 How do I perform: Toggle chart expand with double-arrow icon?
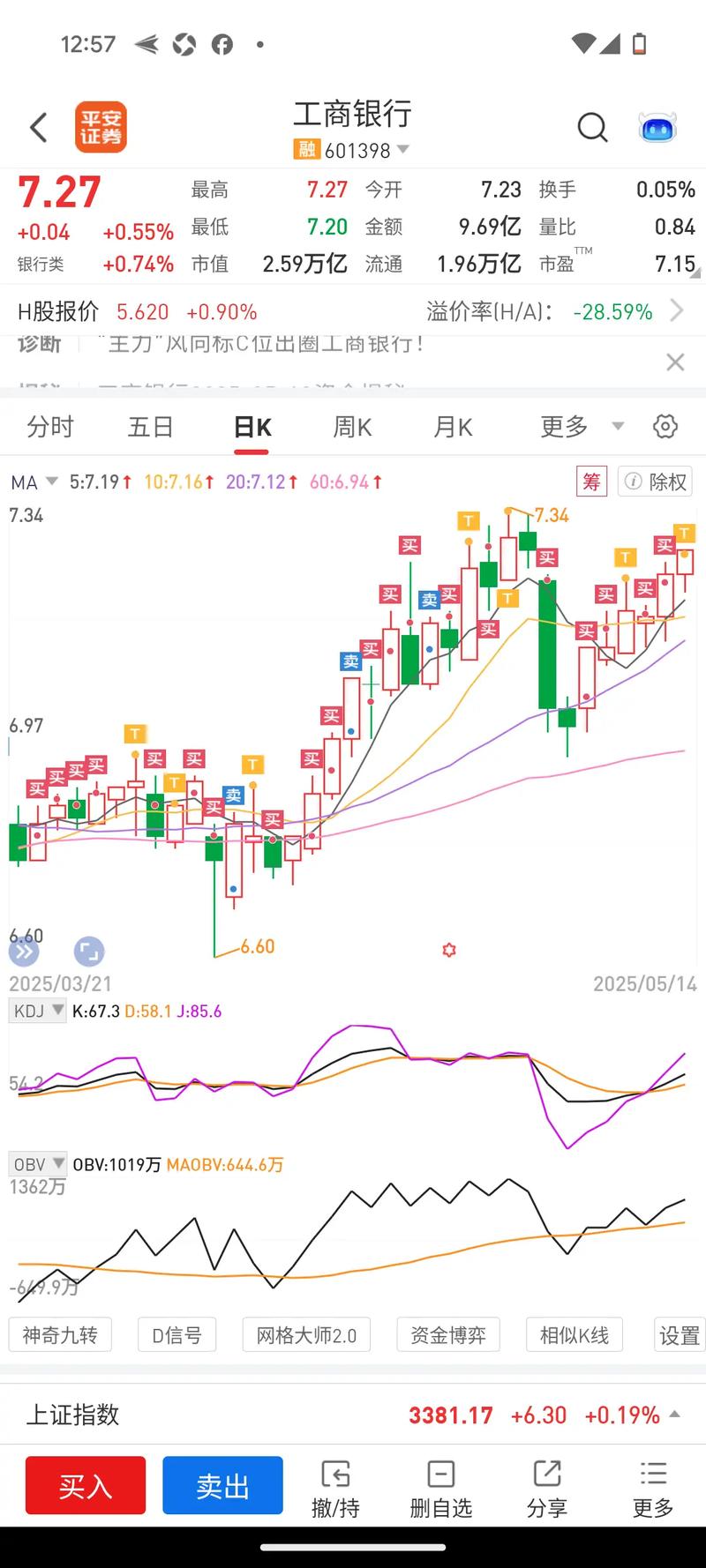pos(24,952)
